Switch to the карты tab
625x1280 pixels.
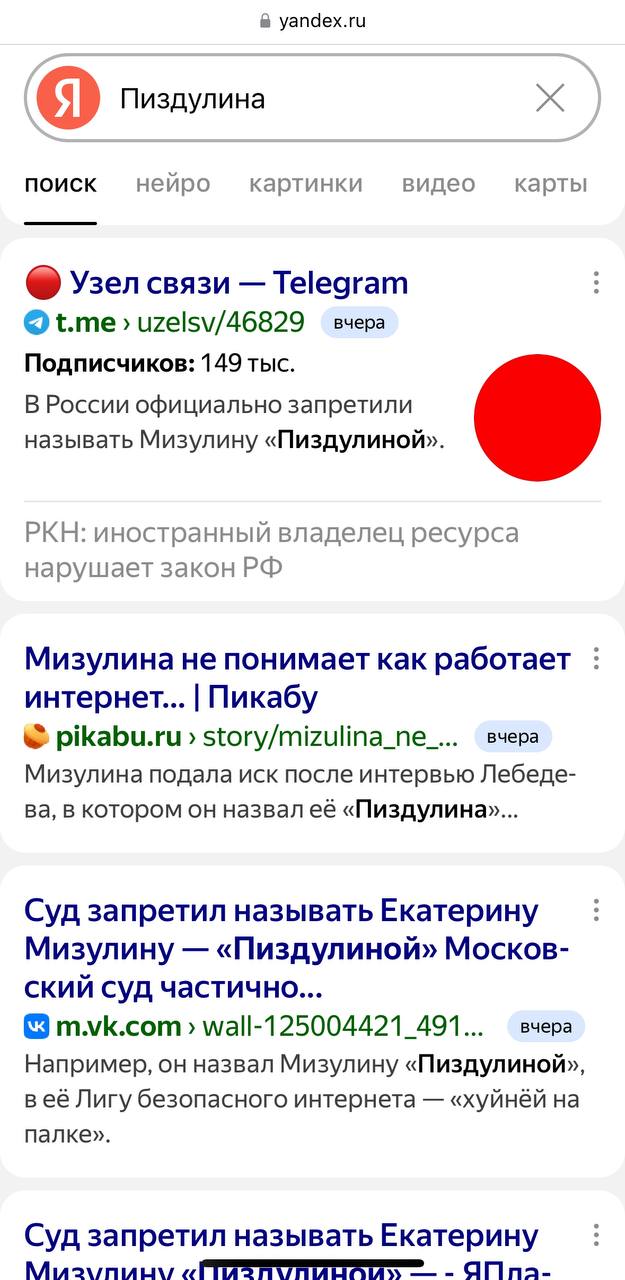(x=550, y=184)
